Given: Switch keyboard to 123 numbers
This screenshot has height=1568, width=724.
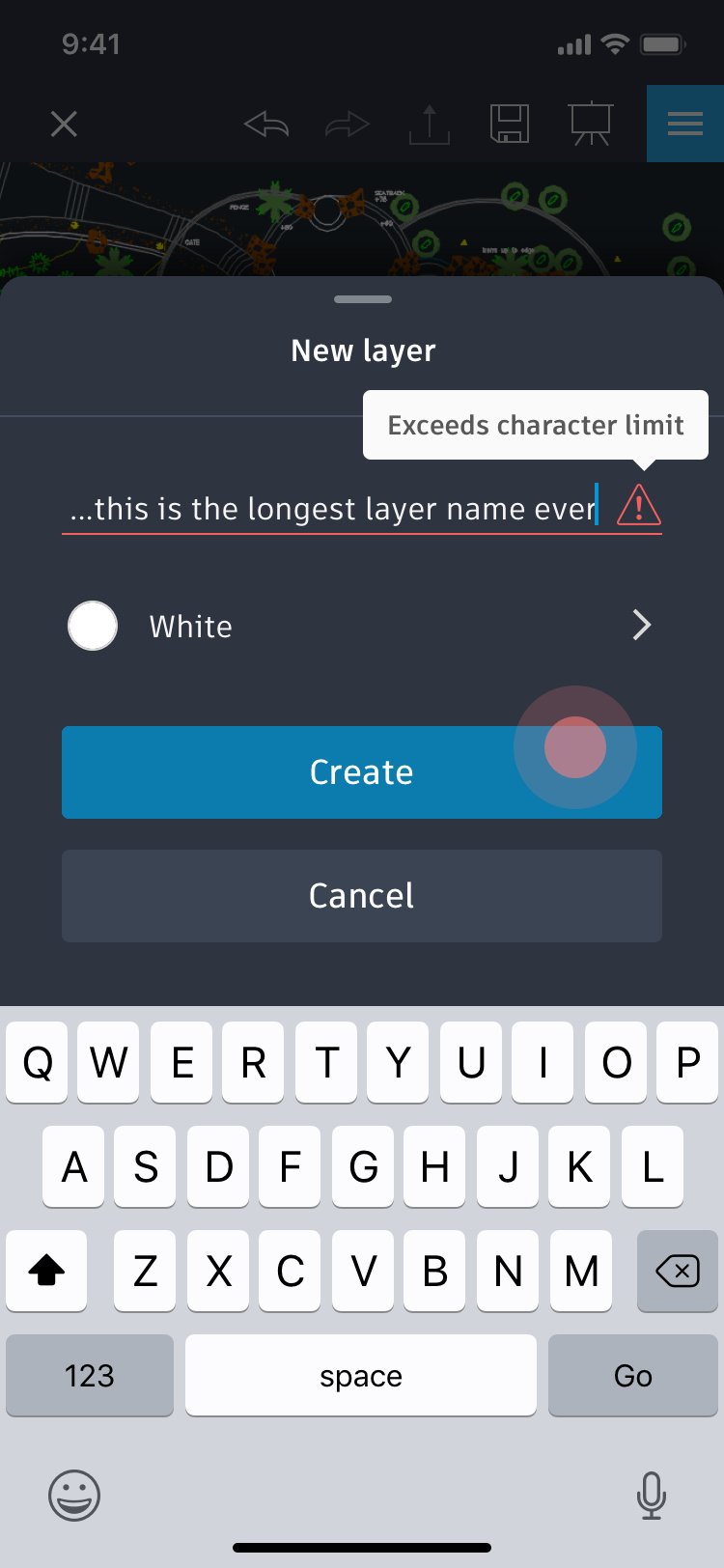Looking at the screenshot, I should [90, 1375].
